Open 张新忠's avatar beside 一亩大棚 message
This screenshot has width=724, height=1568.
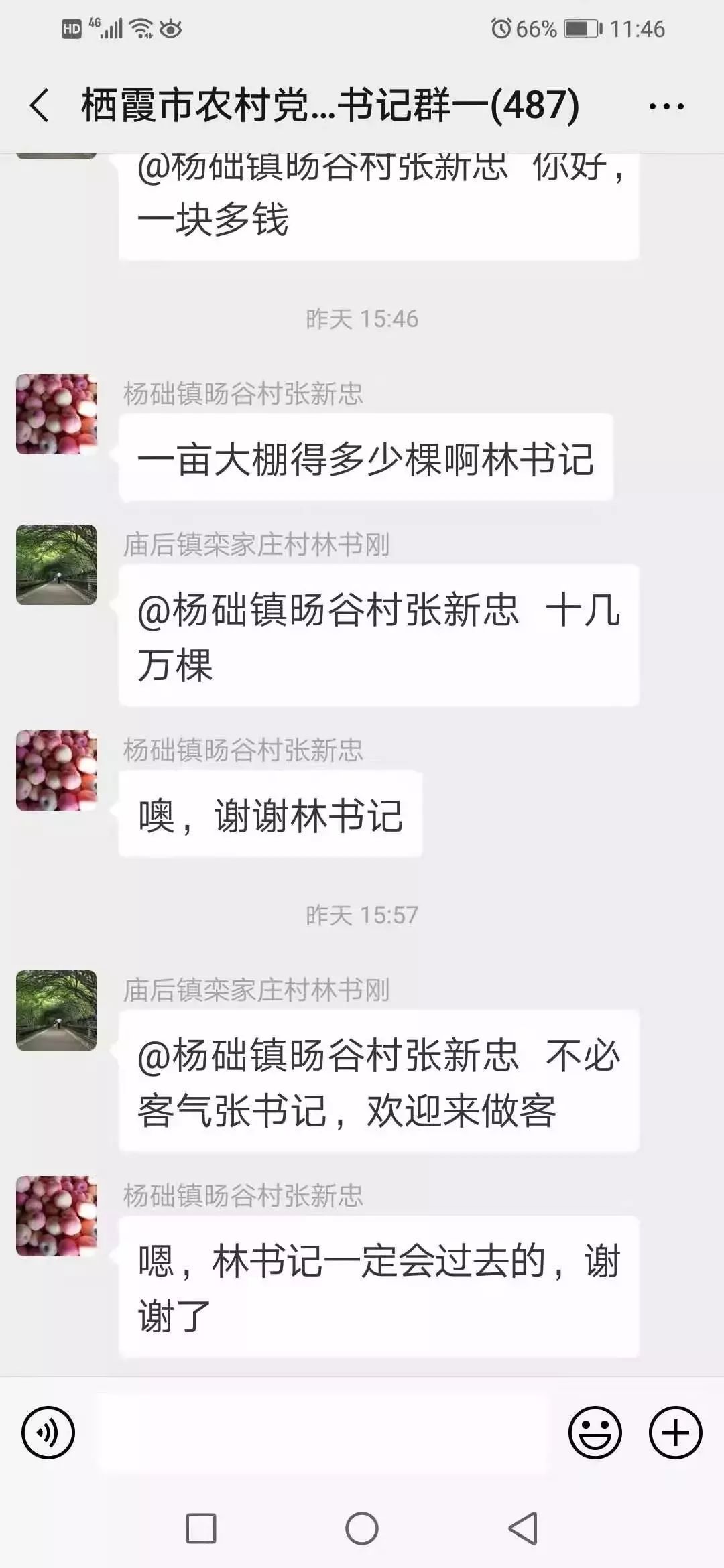click(56, 414)
